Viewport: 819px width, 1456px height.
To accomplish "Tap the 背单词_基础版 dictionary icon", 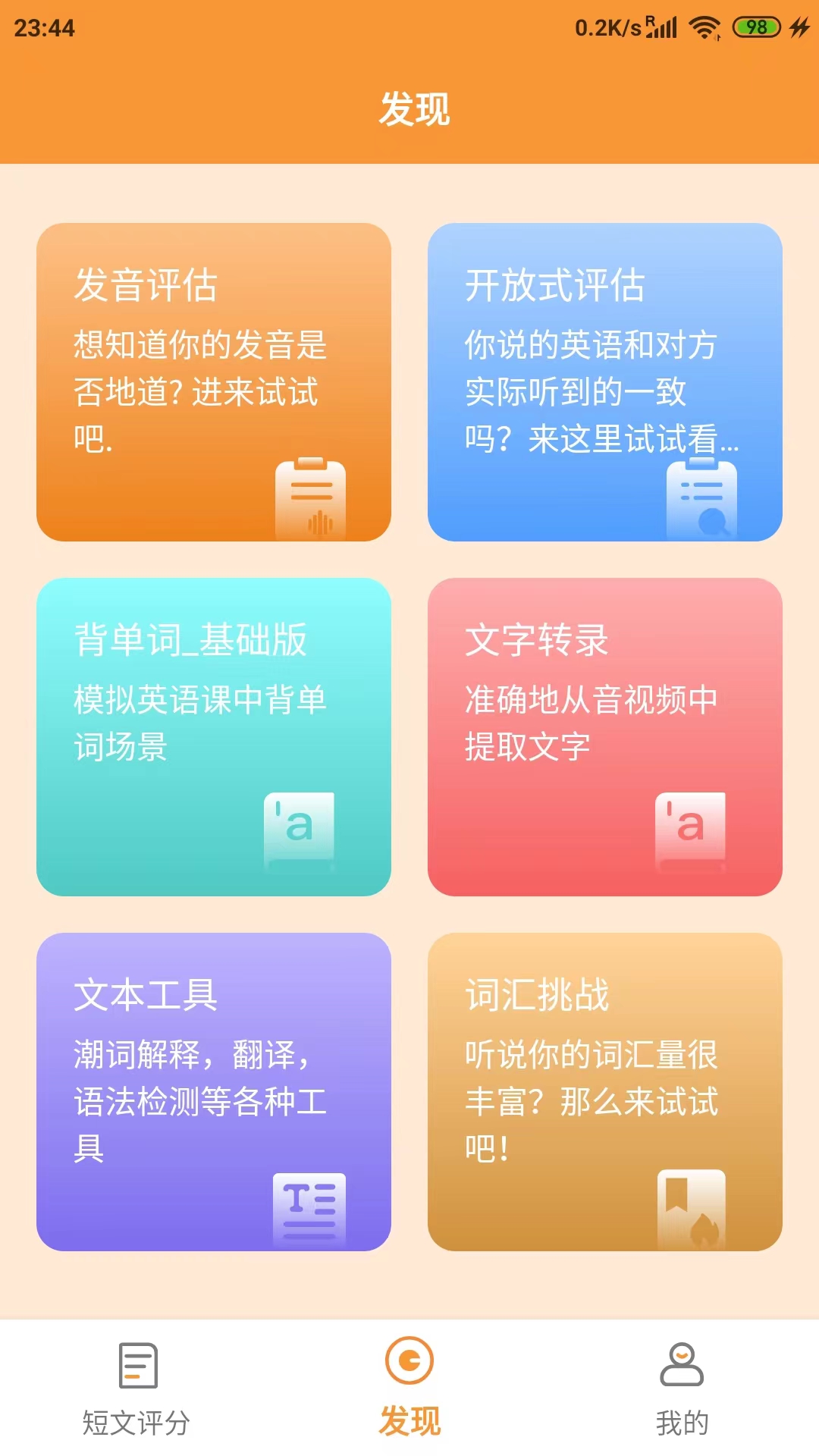I will (x=300, y=827).
